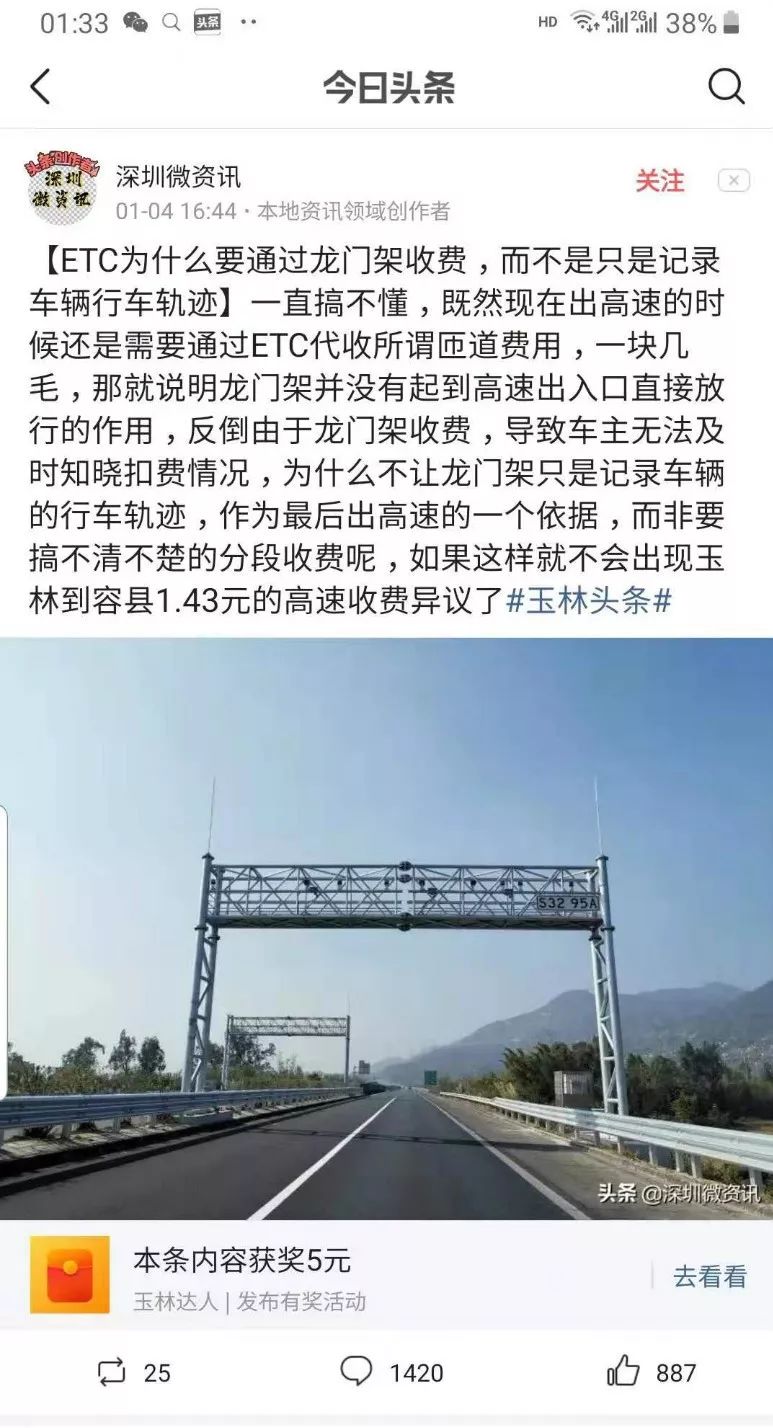The height and width of the screenshot is (1428, 773).
Task: Tap 去看看 on the reward banner
Action: (x=709, y=1276)
